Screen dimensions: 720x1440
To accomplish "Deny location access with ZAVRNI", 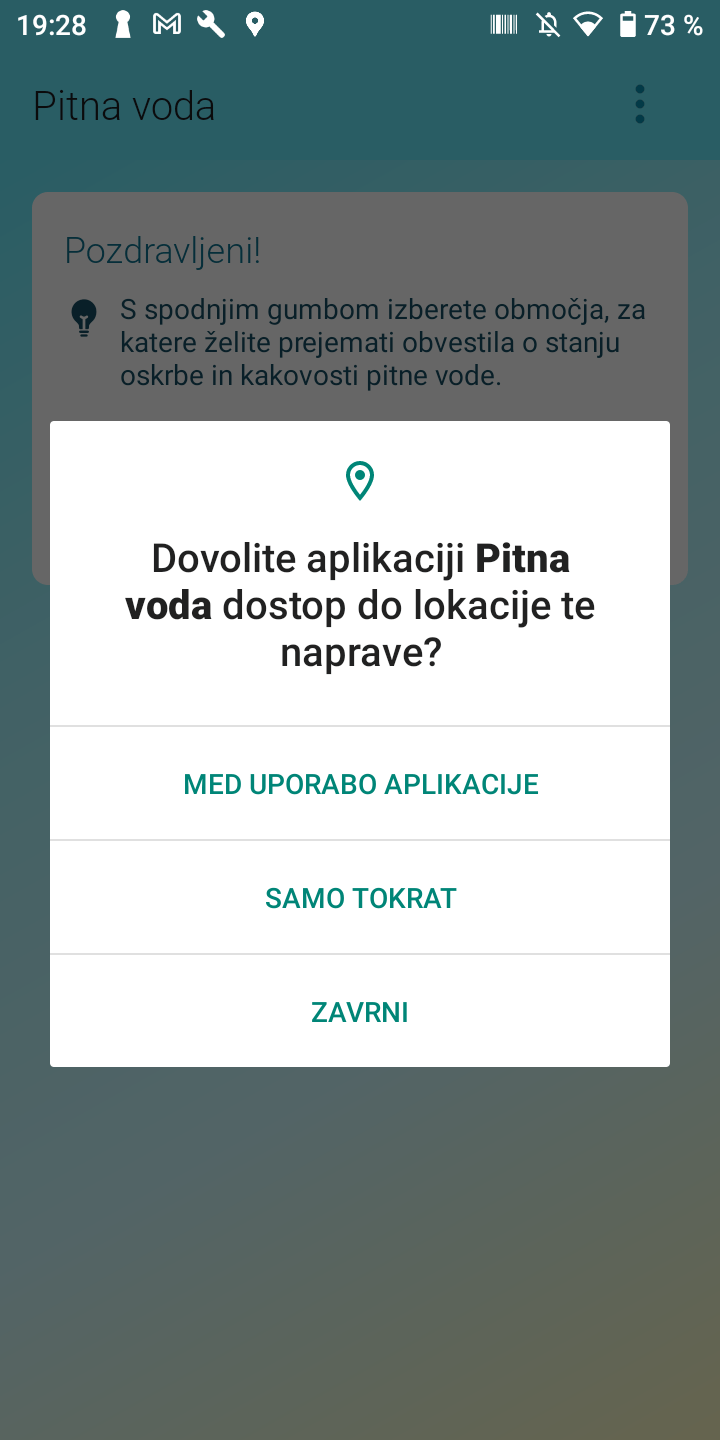I will coord(360,1011).
